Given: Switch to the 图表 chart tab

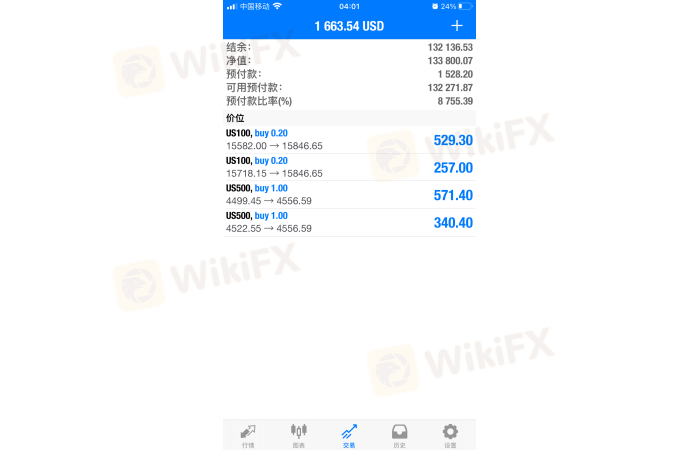Looking at the screenshot, I should click(x=298, y=435).
